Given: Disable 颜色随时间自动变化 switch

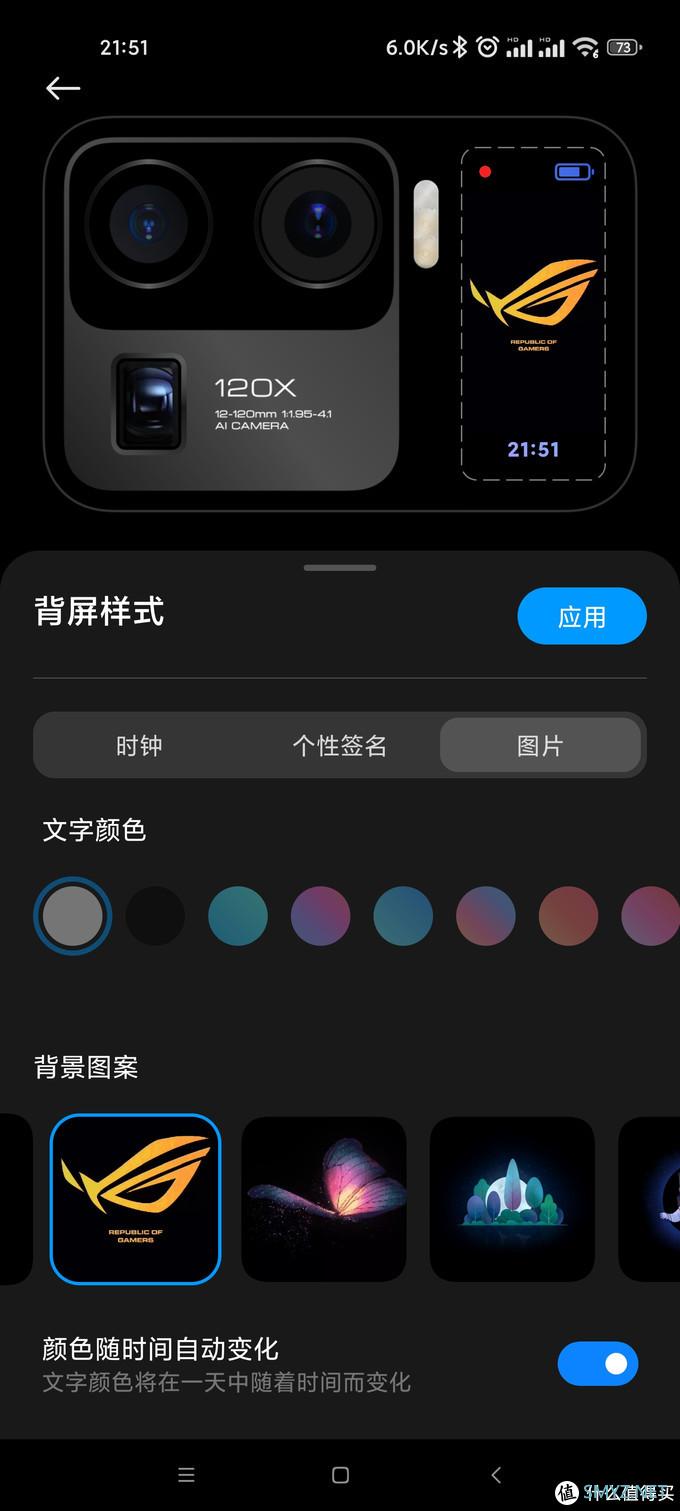Looking at the screenshot, I should click(597, 1364).
